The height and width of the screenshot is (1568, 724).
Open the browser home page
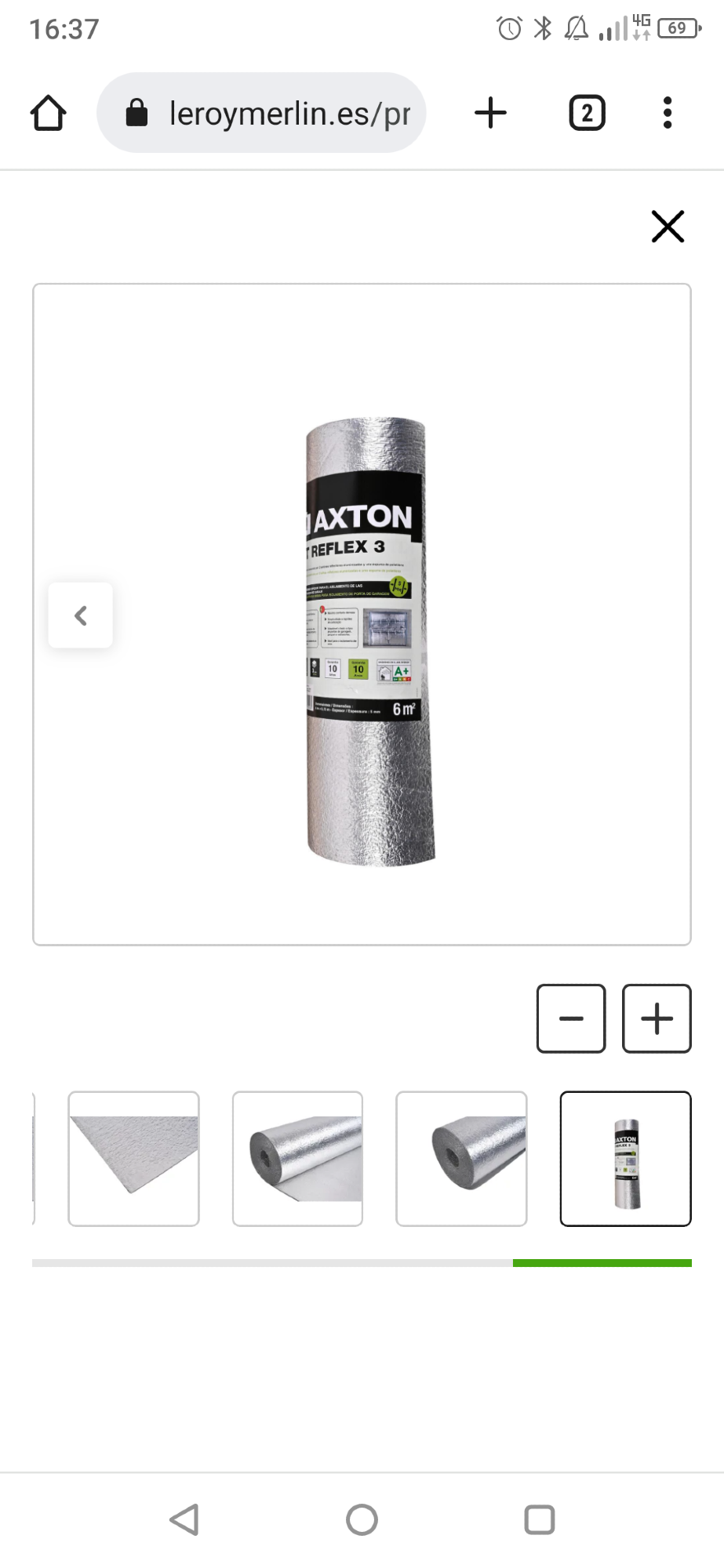tap(49, 113)
